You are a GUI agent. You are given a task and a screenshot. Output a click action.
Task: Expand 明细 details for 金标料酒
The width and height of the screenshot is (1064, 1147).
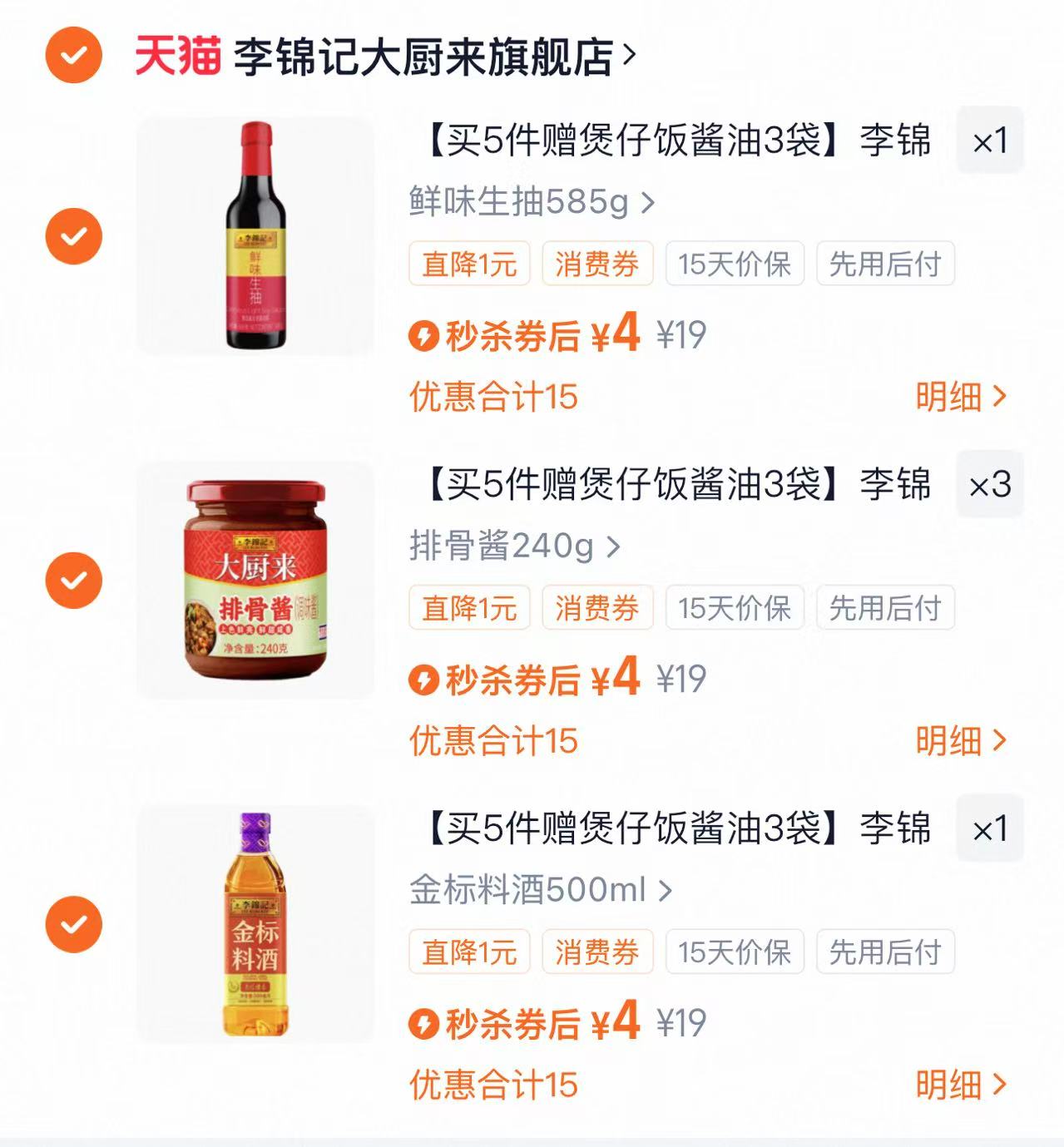(959, 1087)
